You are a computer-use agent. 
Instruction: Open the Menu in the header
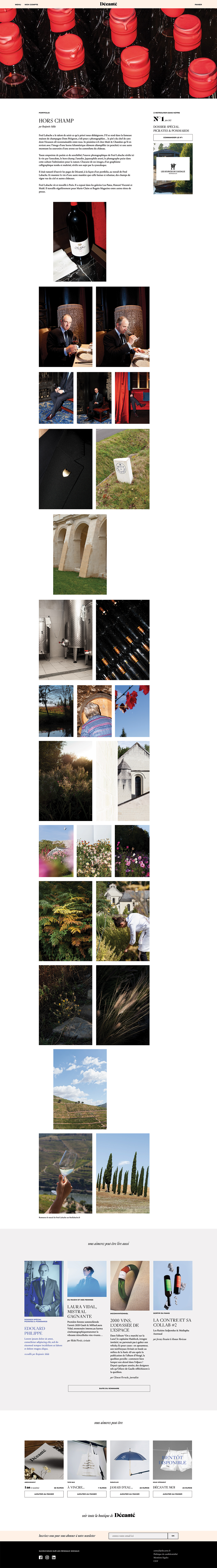[18, 4]
